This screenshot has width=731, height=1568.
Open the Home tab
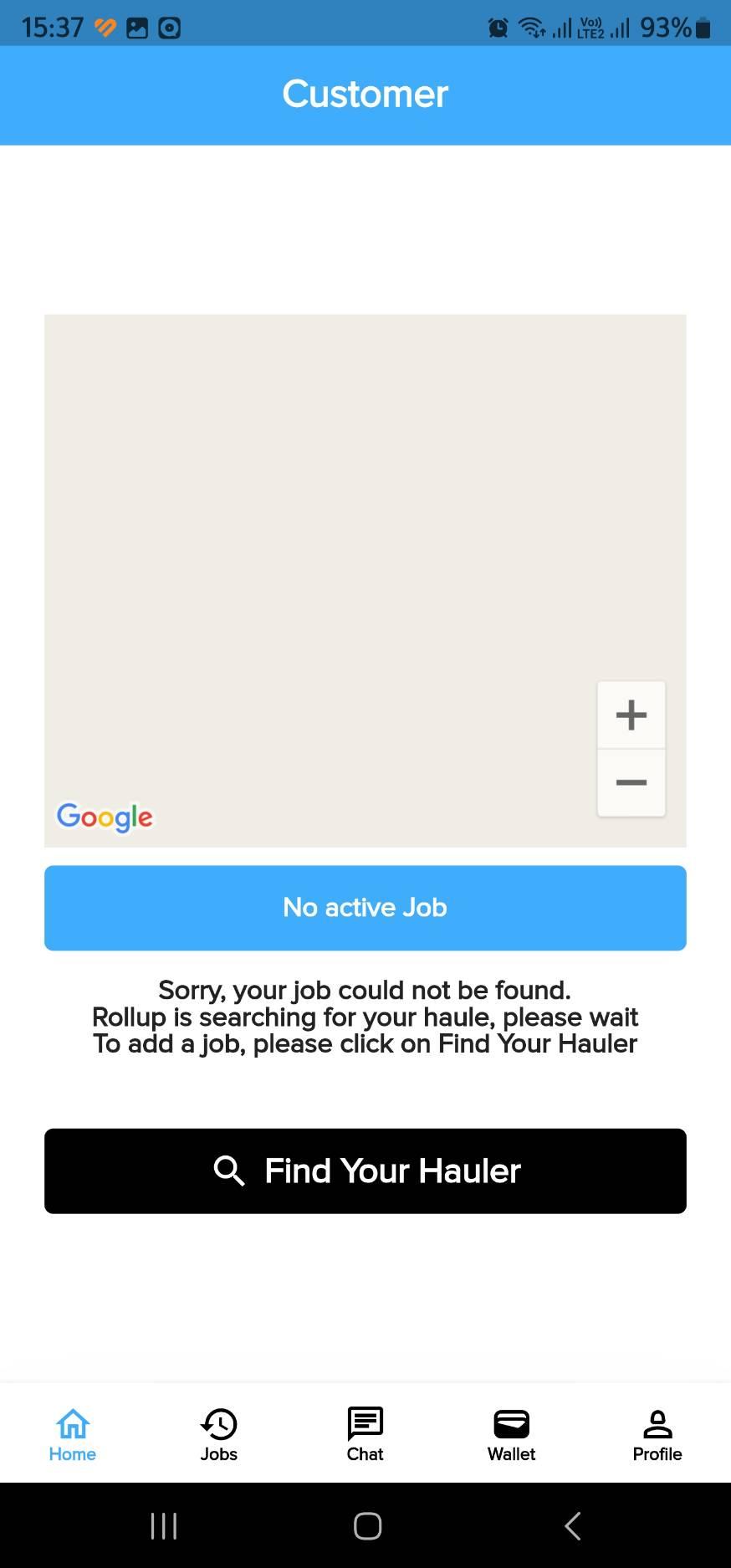73,1434
